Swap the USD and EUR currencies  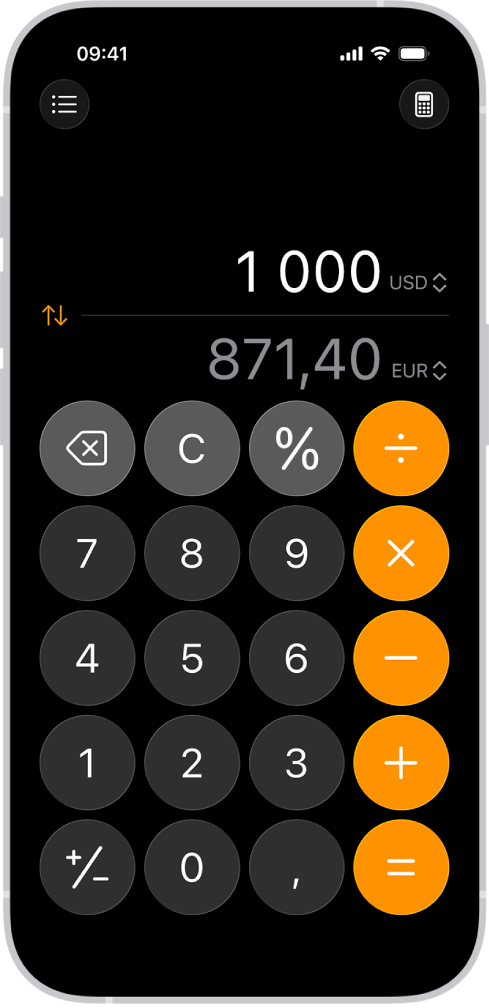(55, 316)
